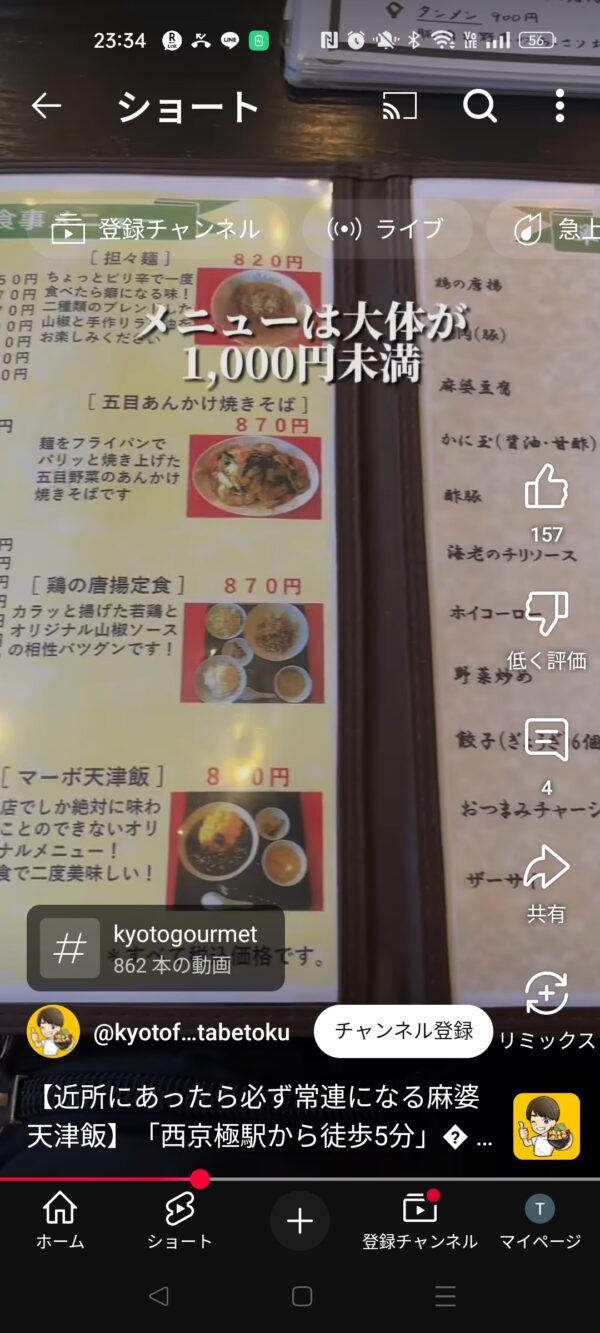The height and width of the screenshot is (1333, 600).
Task: Switch to the ホーム tab
Action: 60,1221
